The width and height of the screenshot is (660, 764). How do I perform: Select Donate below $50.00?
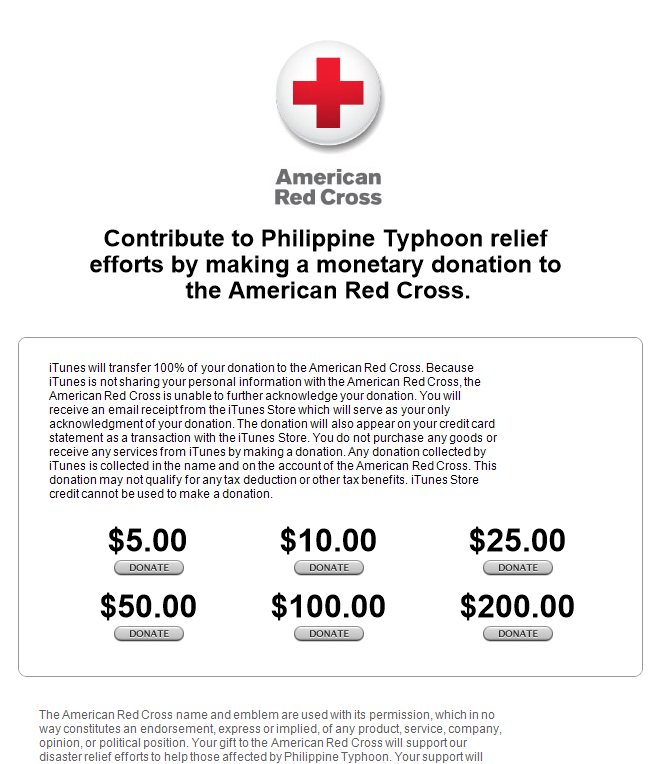[149, 633]
